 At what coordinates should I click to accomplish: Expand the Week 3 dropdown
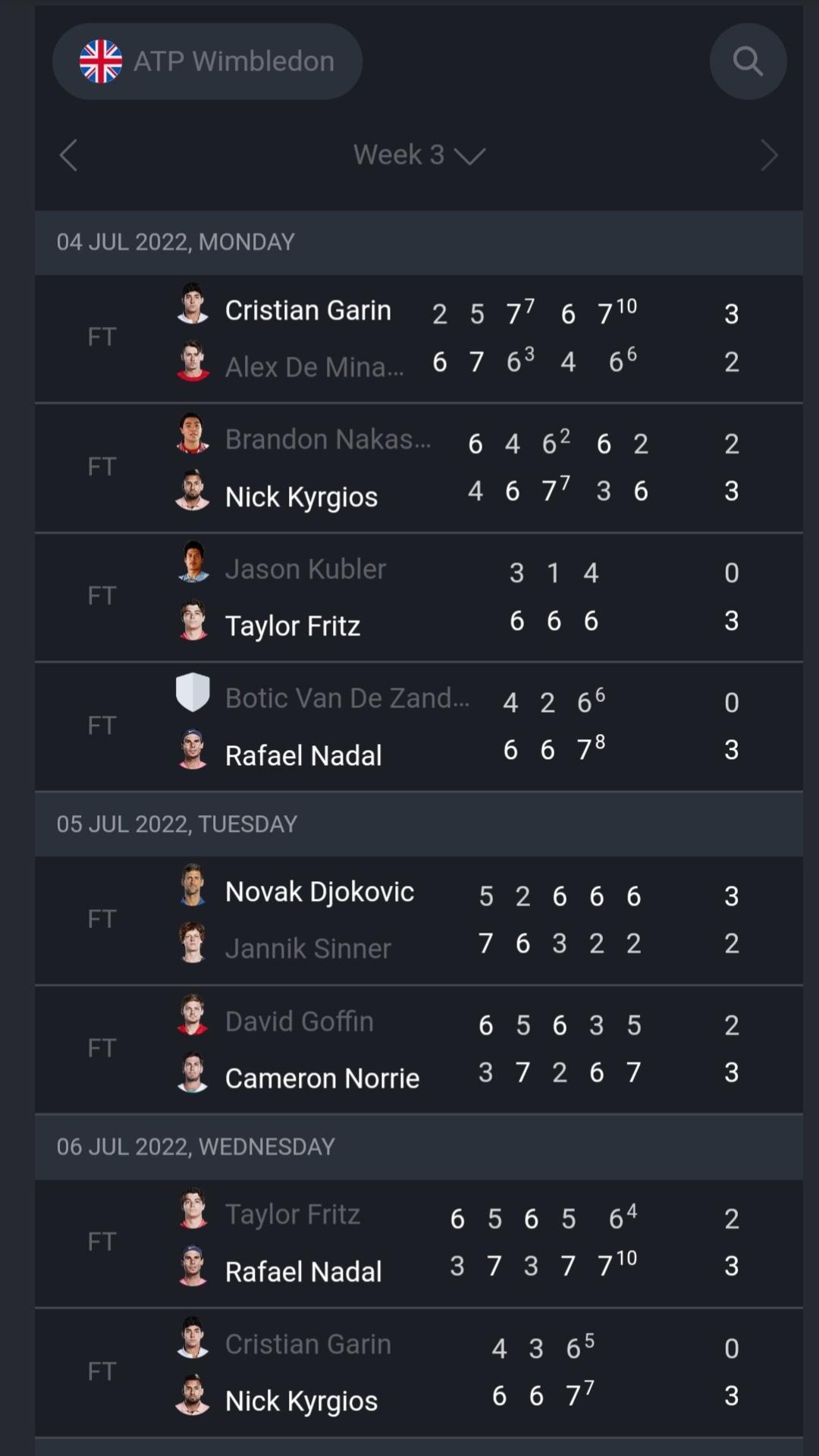click(419, 155)
